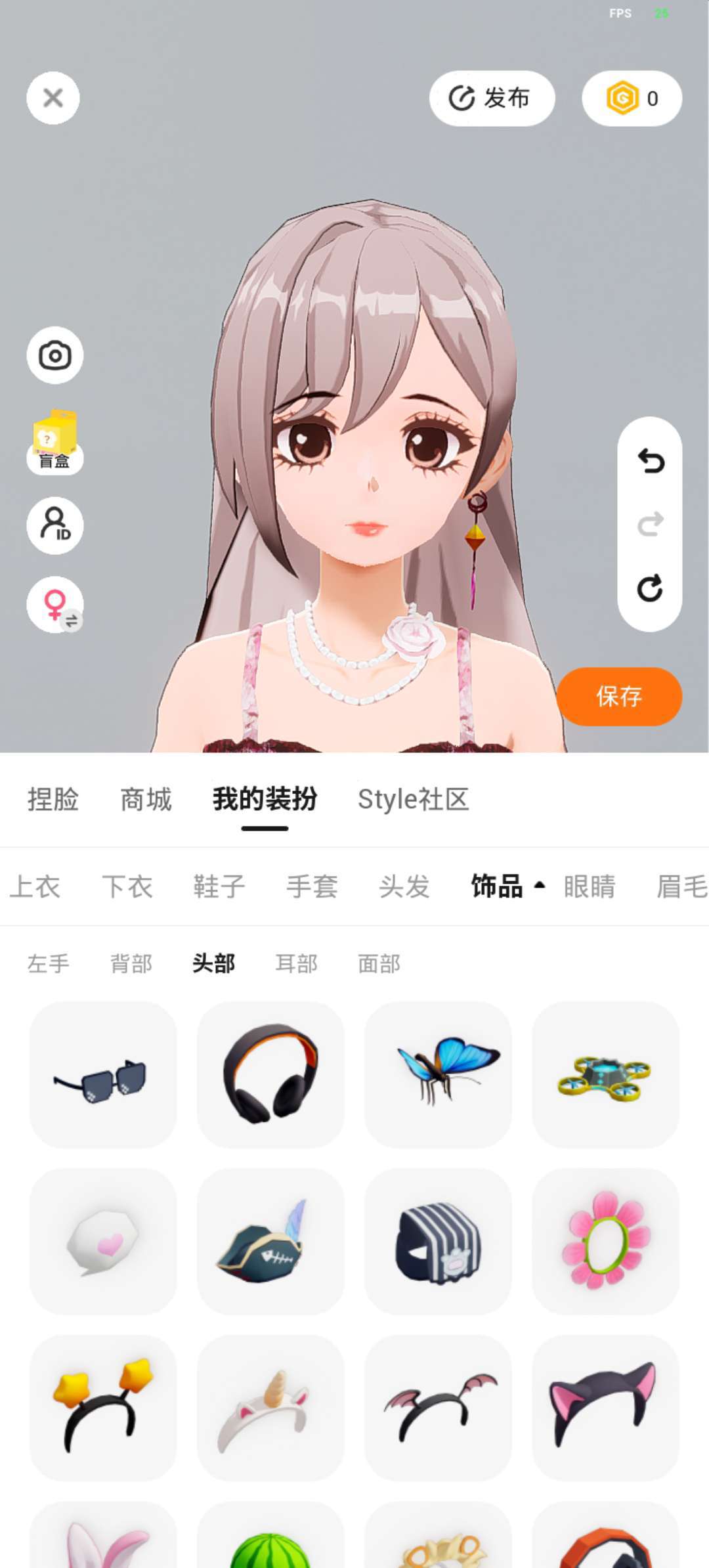Select the 头发 category
Image resolution: width=709 pixels, height=1568 pixels.
pyautogui.click(x=404, y=886)
